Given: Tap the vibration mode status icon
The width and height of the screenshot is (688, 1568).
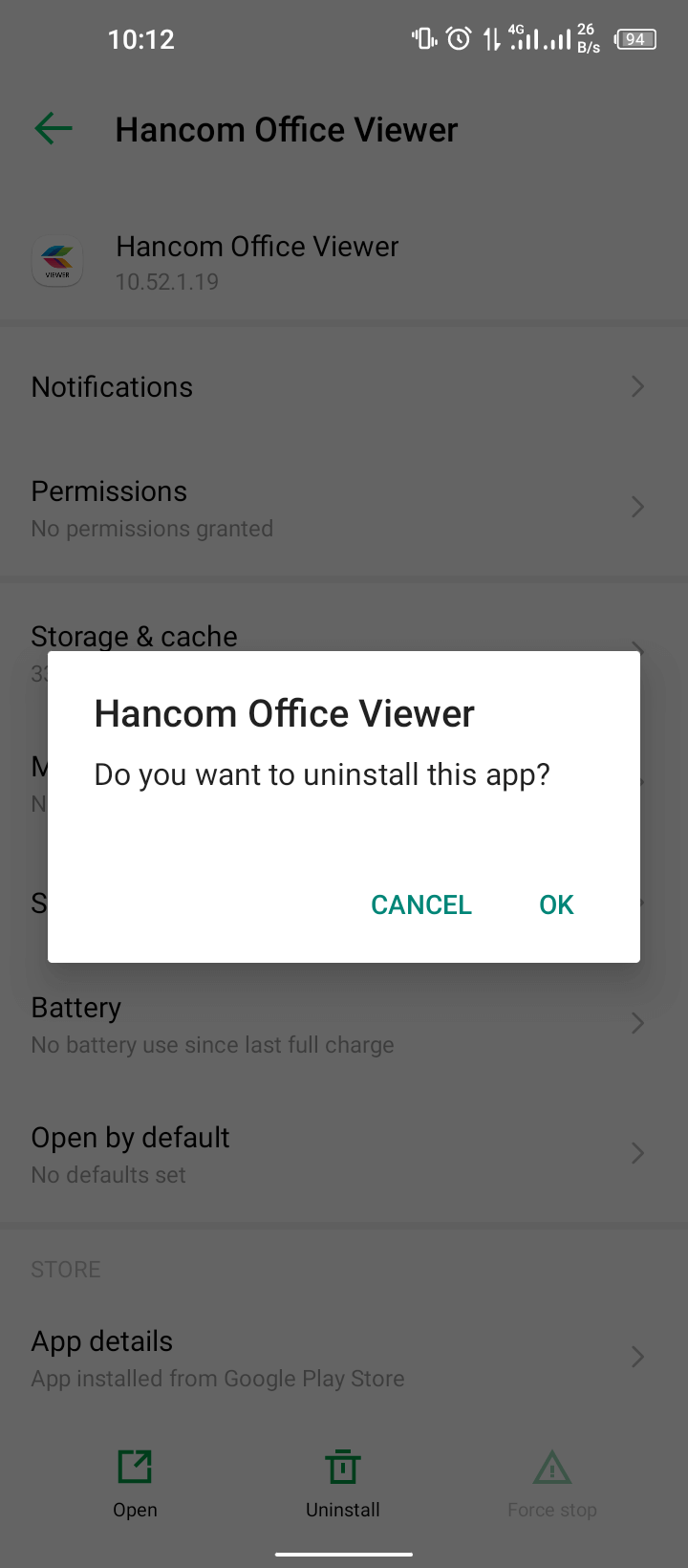Looking at the screenshot, I should tap(420, 38).
